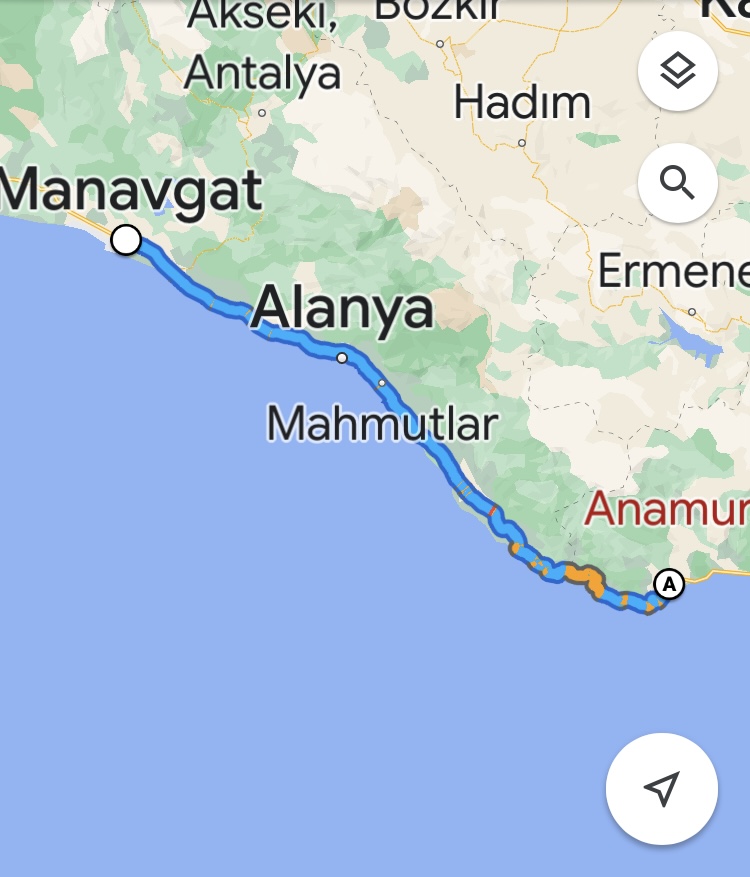Select destination marker A near Anamur

point(669,583)
